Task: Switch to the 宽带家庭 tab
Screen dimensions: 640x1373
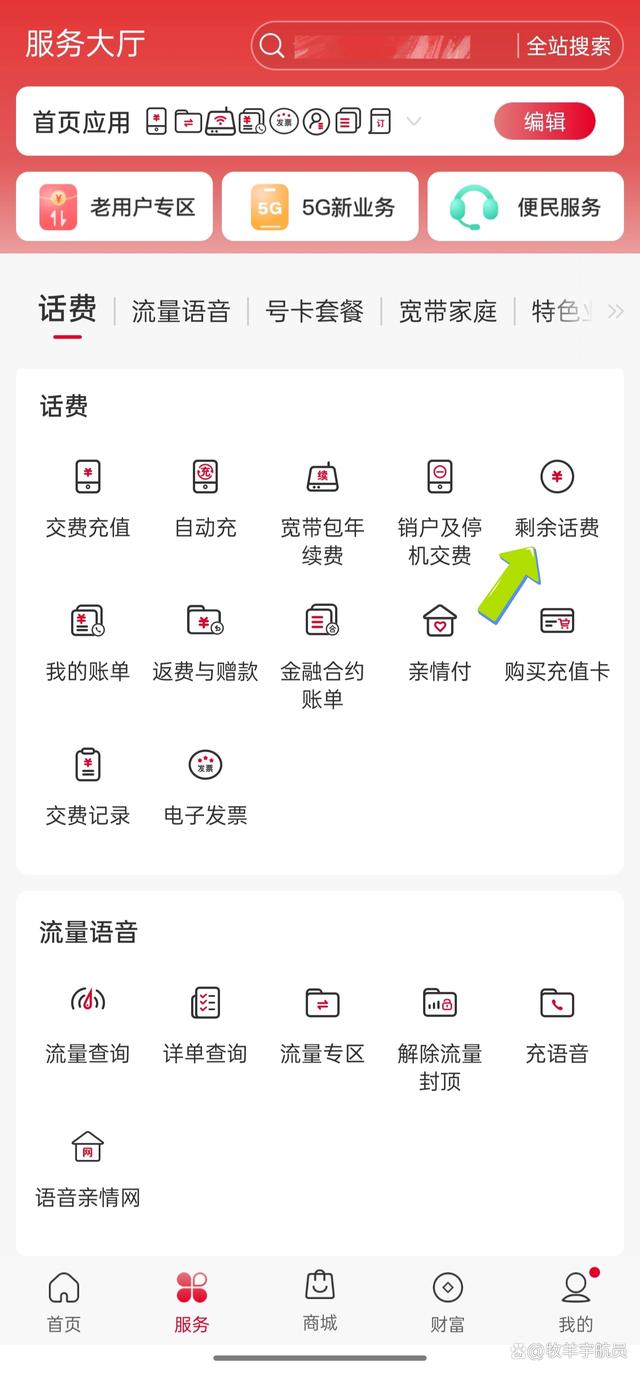Action: click(448, 312)
